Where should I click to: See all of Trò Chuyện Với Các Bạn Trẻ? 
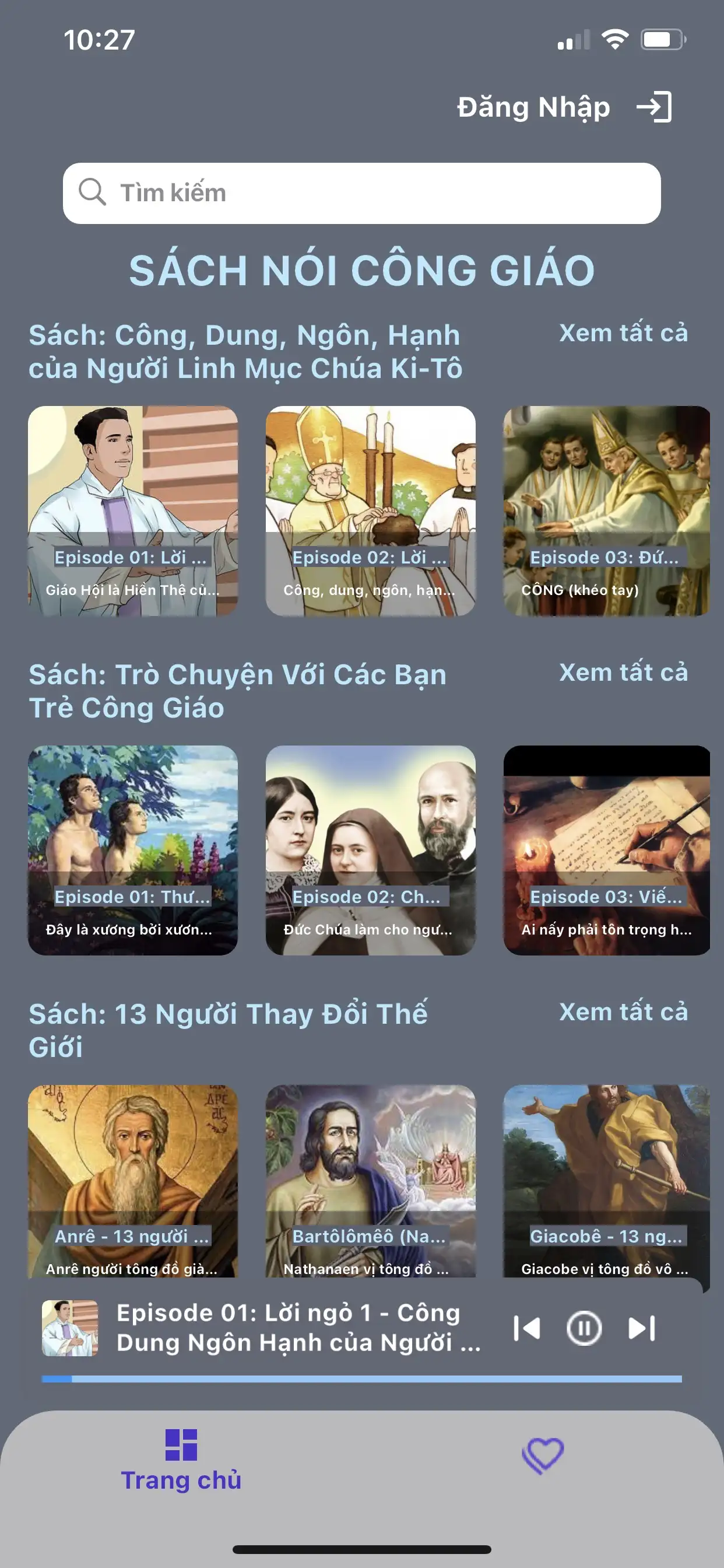[623, 673]
